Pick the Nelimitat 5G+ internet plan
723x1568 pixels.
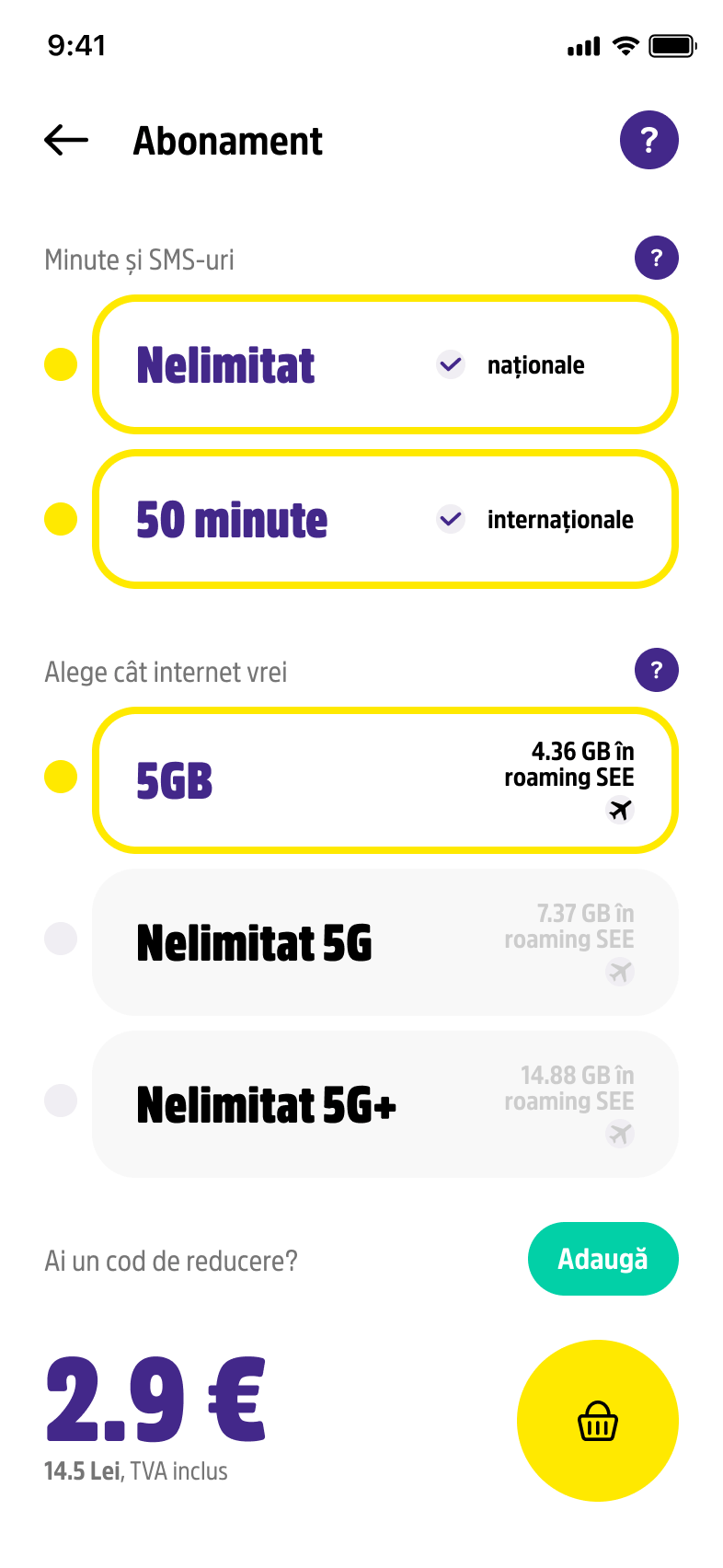pyautogui.click(x=384, y=1104)
